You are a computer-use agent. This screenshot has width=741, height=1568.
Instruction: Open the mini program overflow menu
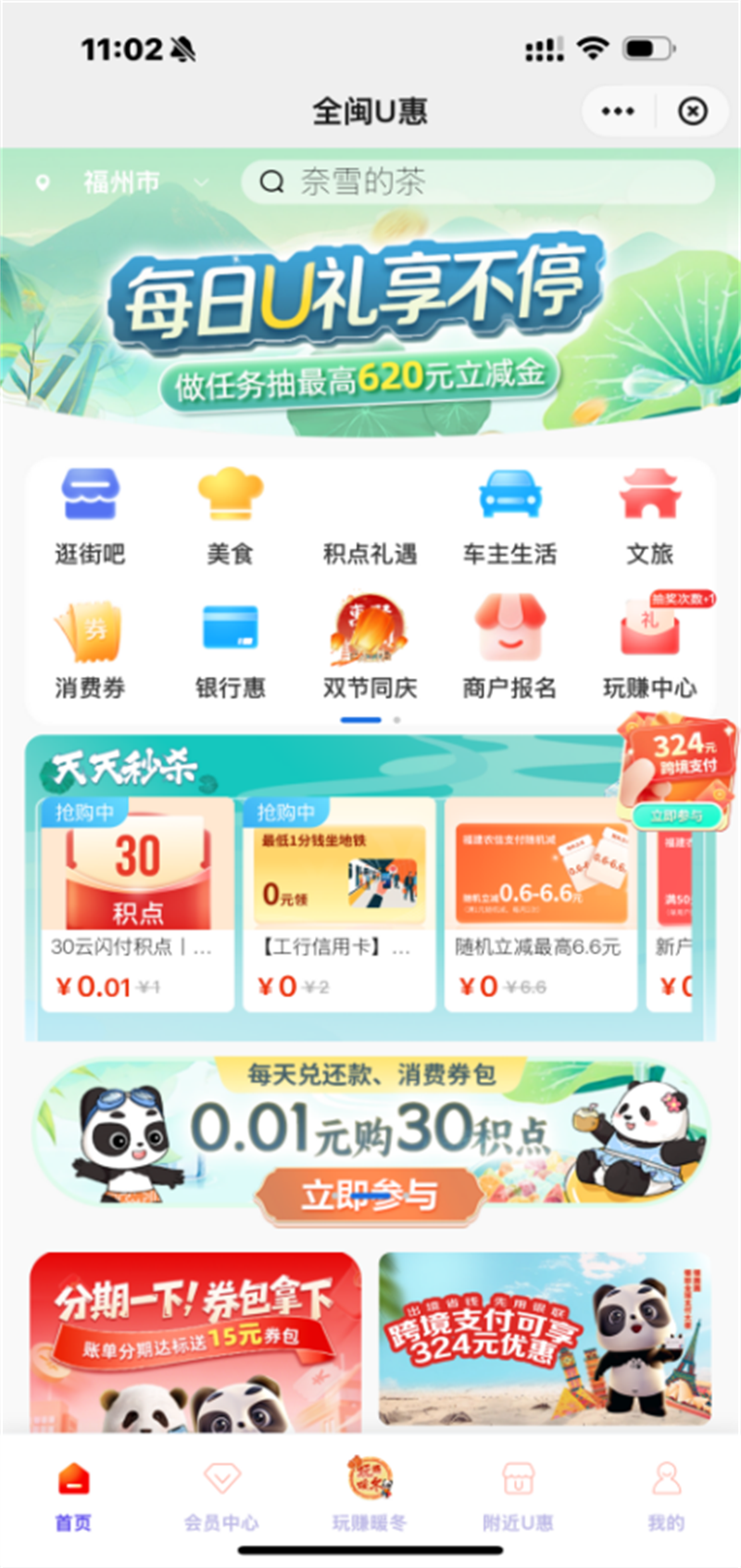coord(618,111)
